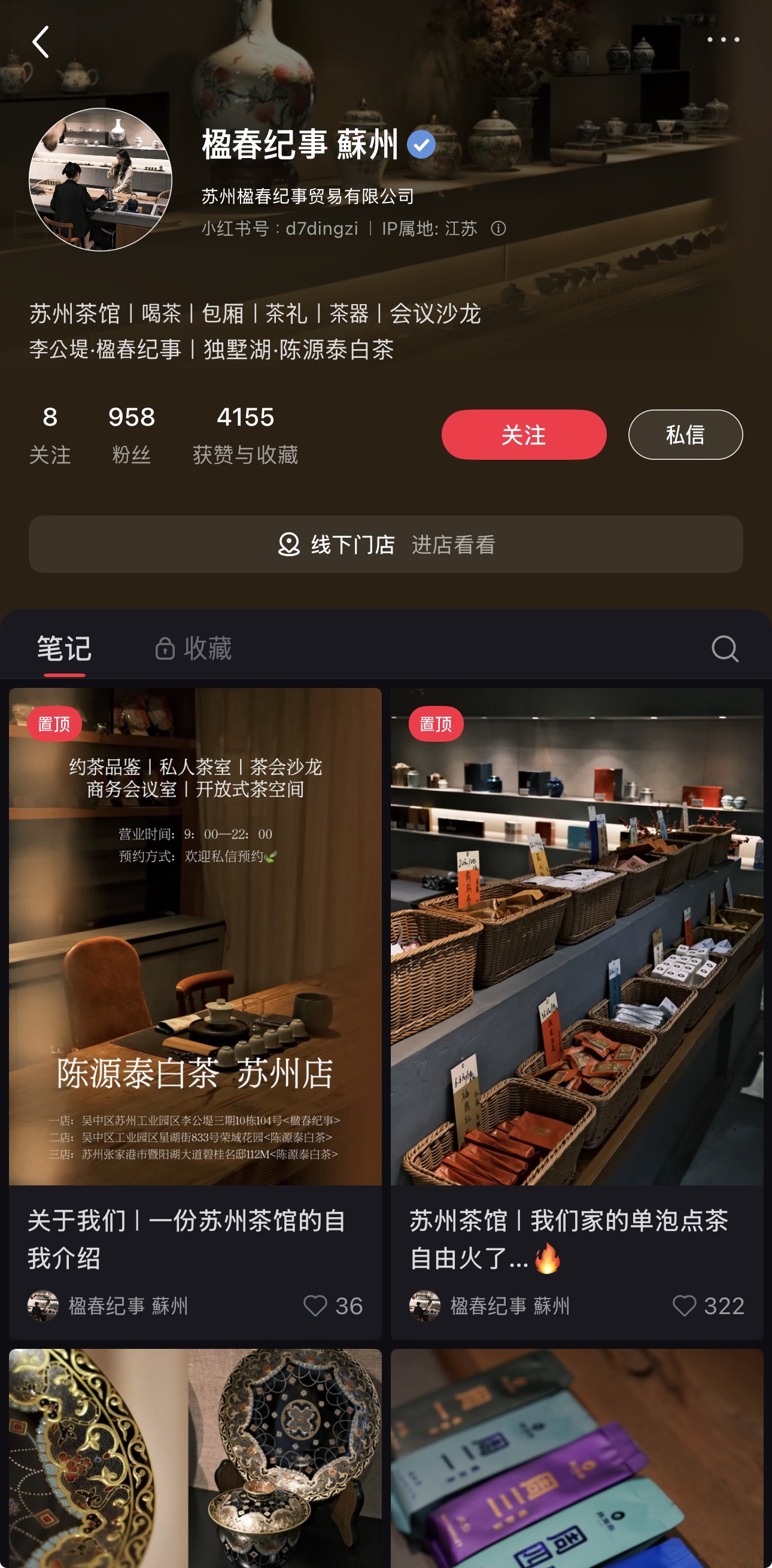View the 关注 following count list
This screenshot has height=1568, width=772.
pyautogui.click(x=50, y=434)
